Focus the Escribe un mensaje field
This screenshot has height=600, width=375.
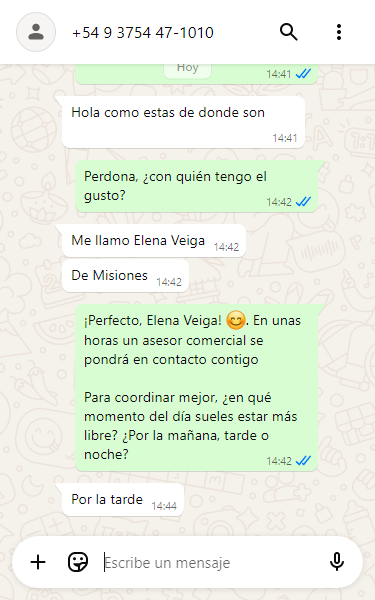tap(210, 562)
